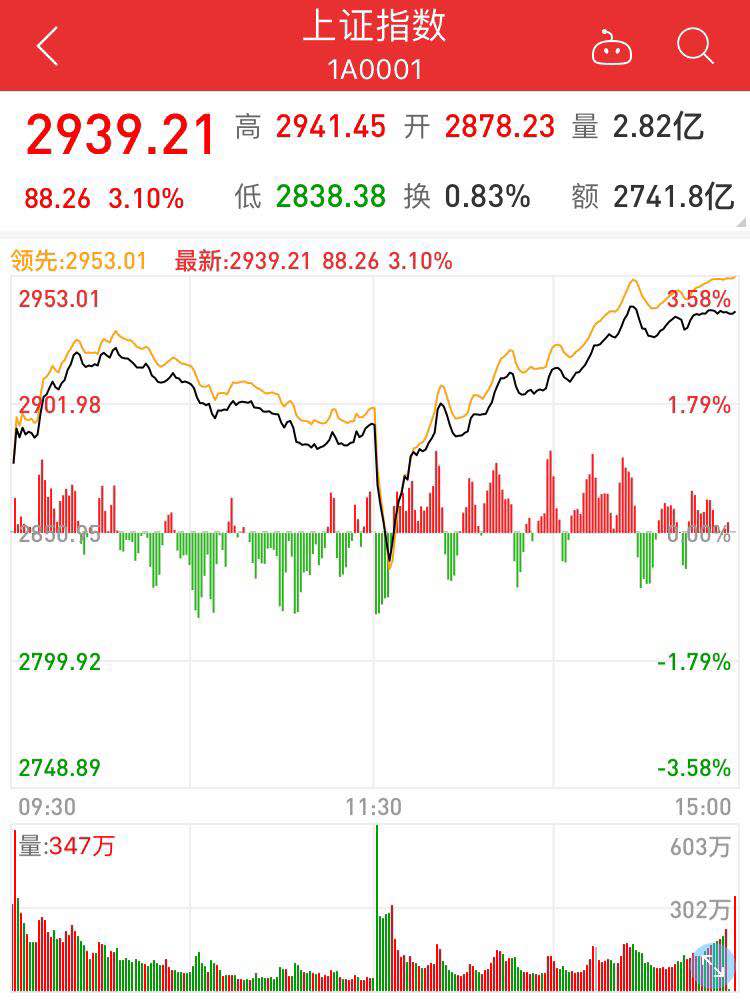Viewport: 750px width, 1005px height.
Task: Expand the chart to full screen
Action: [x=712, y=964]
